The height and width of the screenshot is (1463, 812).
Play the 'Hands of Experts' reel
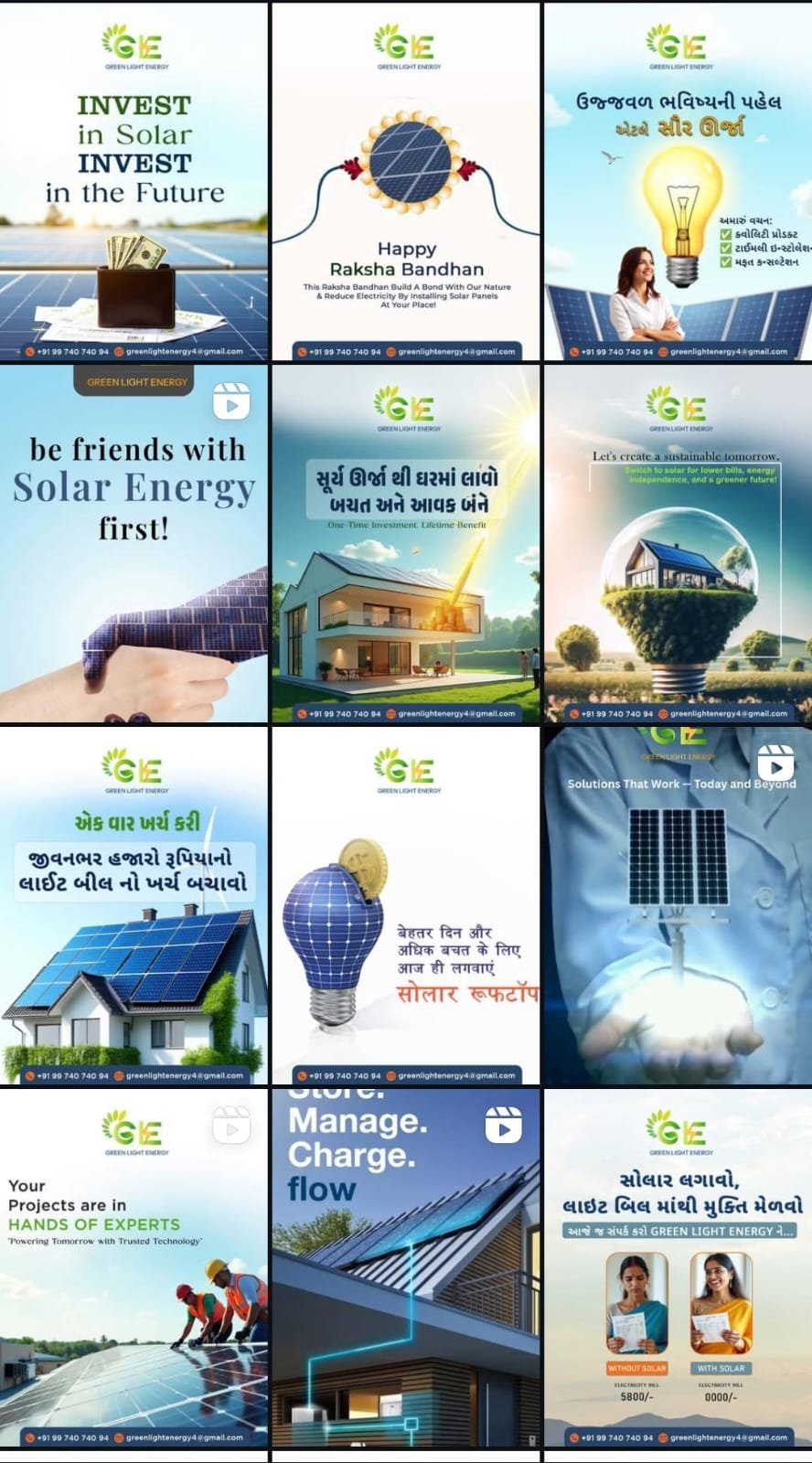tap(134, 1267)
